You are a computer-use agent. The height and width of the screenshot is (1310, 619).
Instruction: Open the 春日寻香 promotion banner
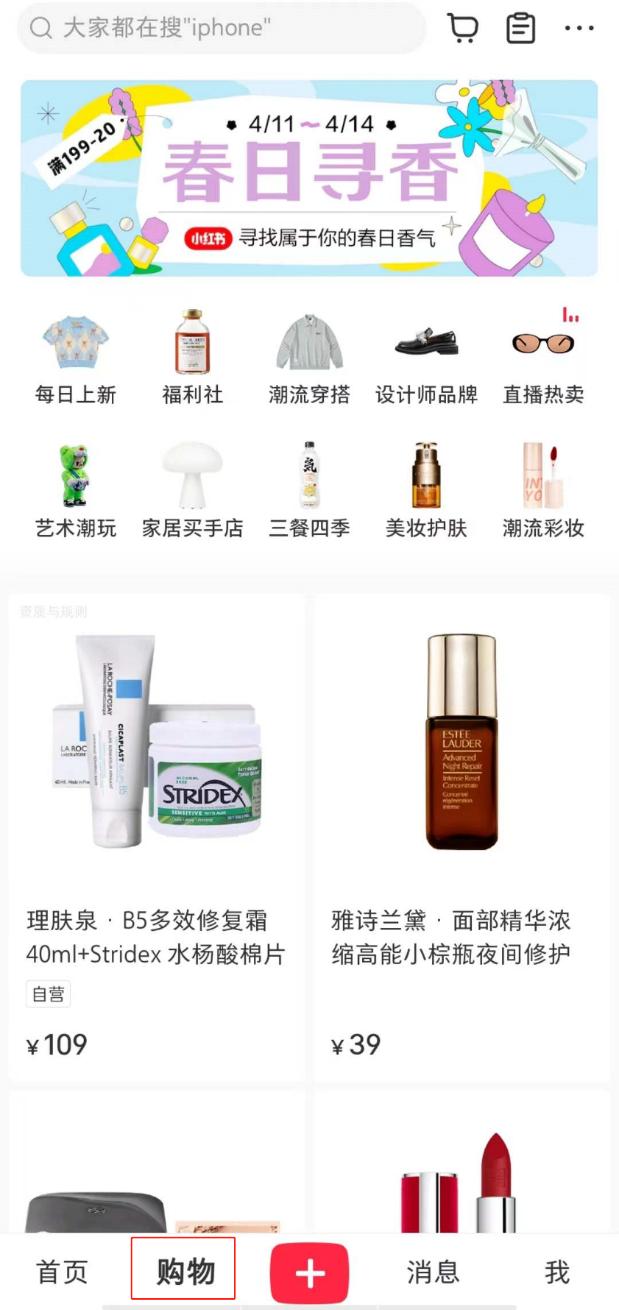309,178
